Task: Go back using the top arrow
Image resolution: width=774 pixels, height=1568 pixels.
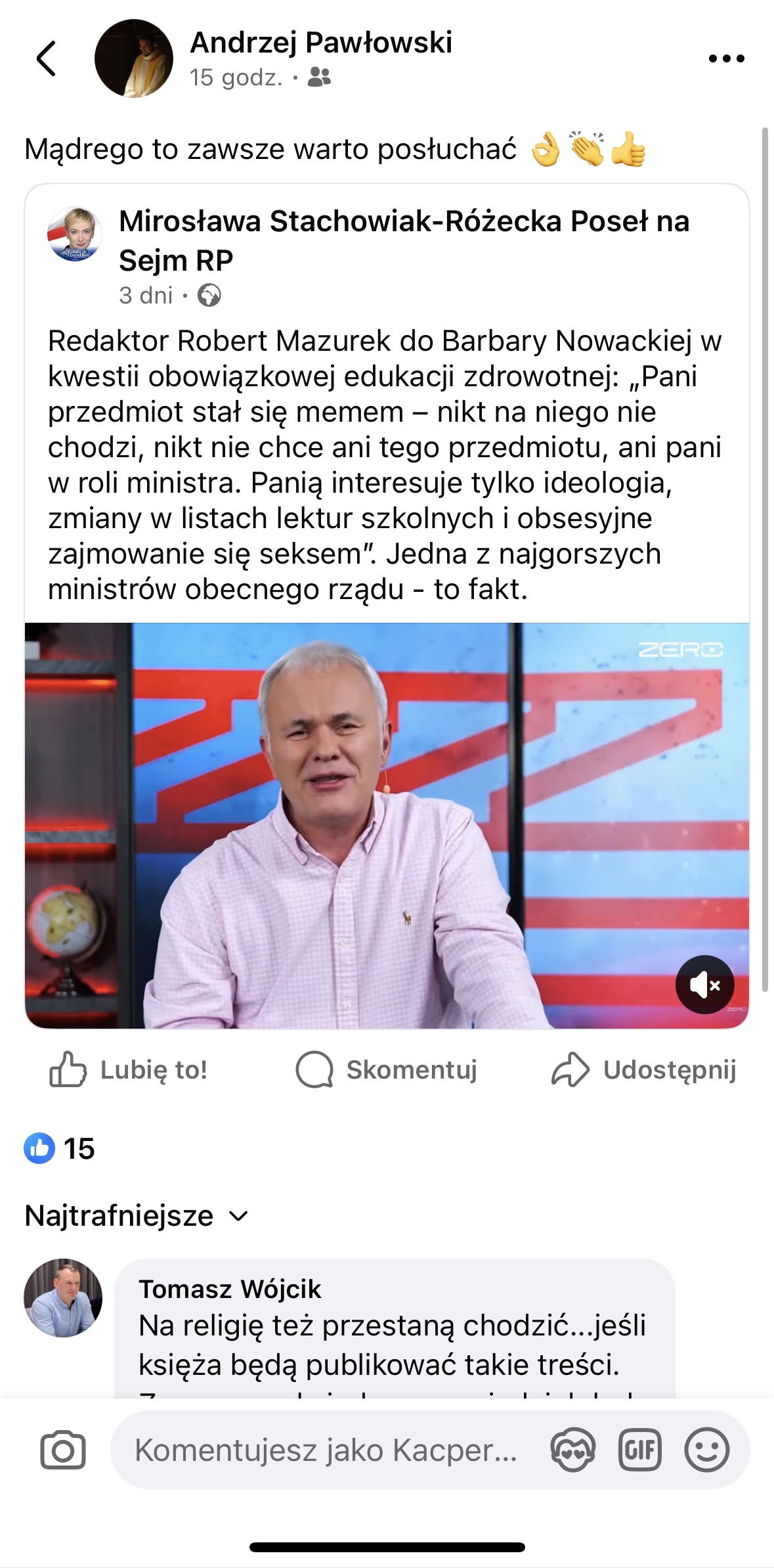Action: coord(46,58)
